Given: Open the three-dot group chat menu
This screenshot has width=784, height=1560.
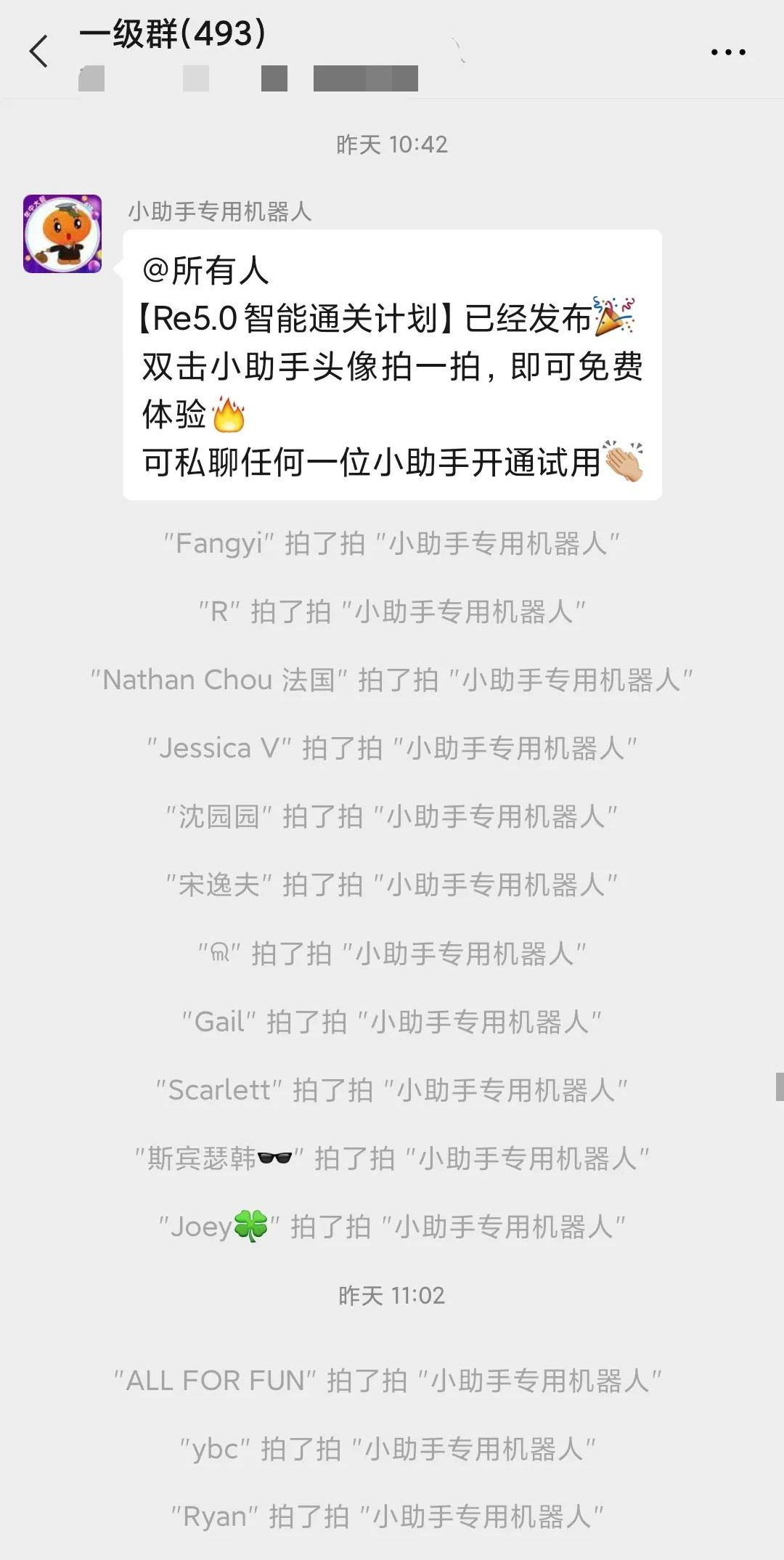Looking at the screenshot, I should pos(727,52).
